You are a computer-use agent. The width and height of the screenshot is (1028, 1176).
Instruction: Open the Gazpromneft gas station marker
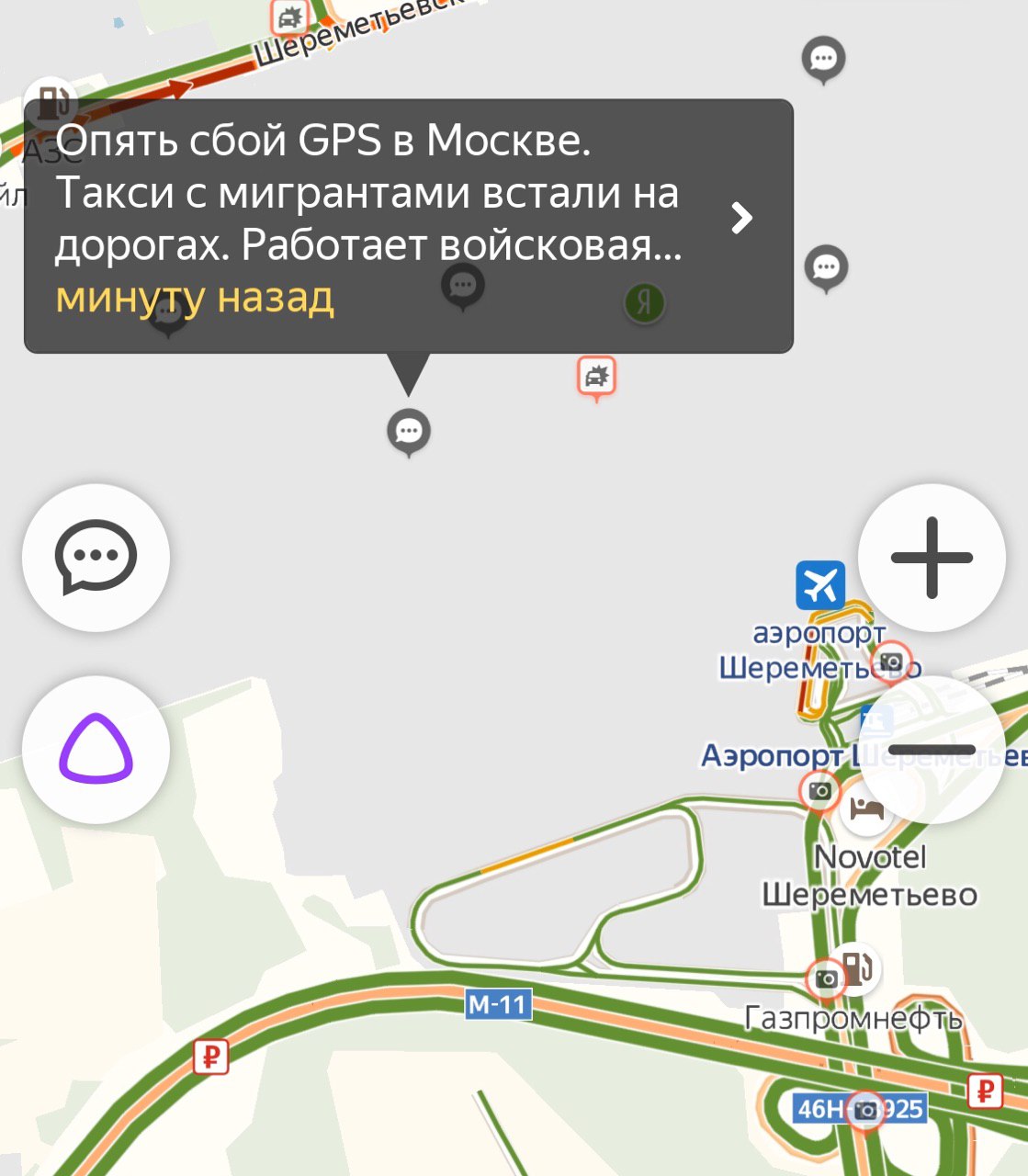(857, 967)
